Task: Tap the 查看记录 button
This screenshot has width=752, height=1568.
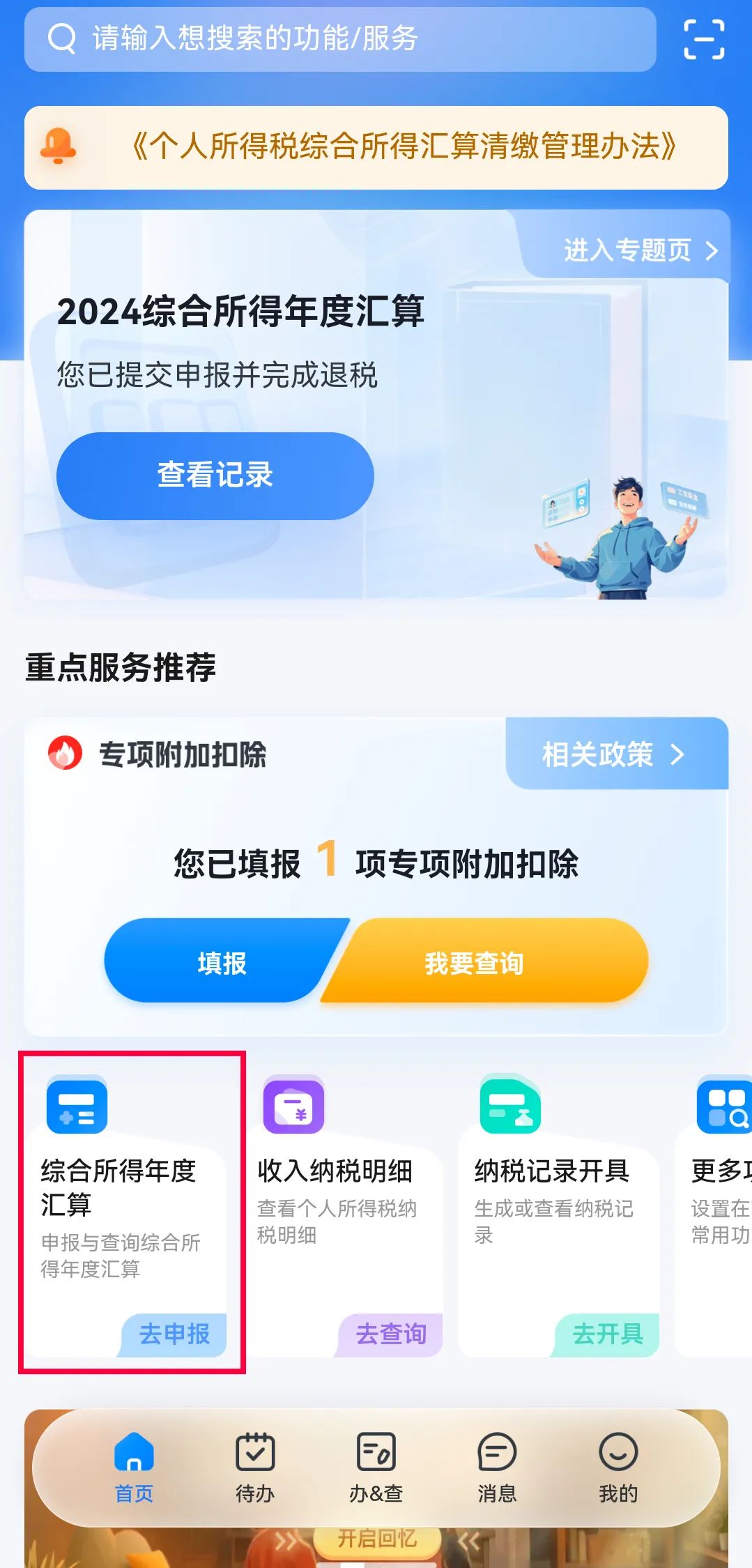Action: click(215, 475)
